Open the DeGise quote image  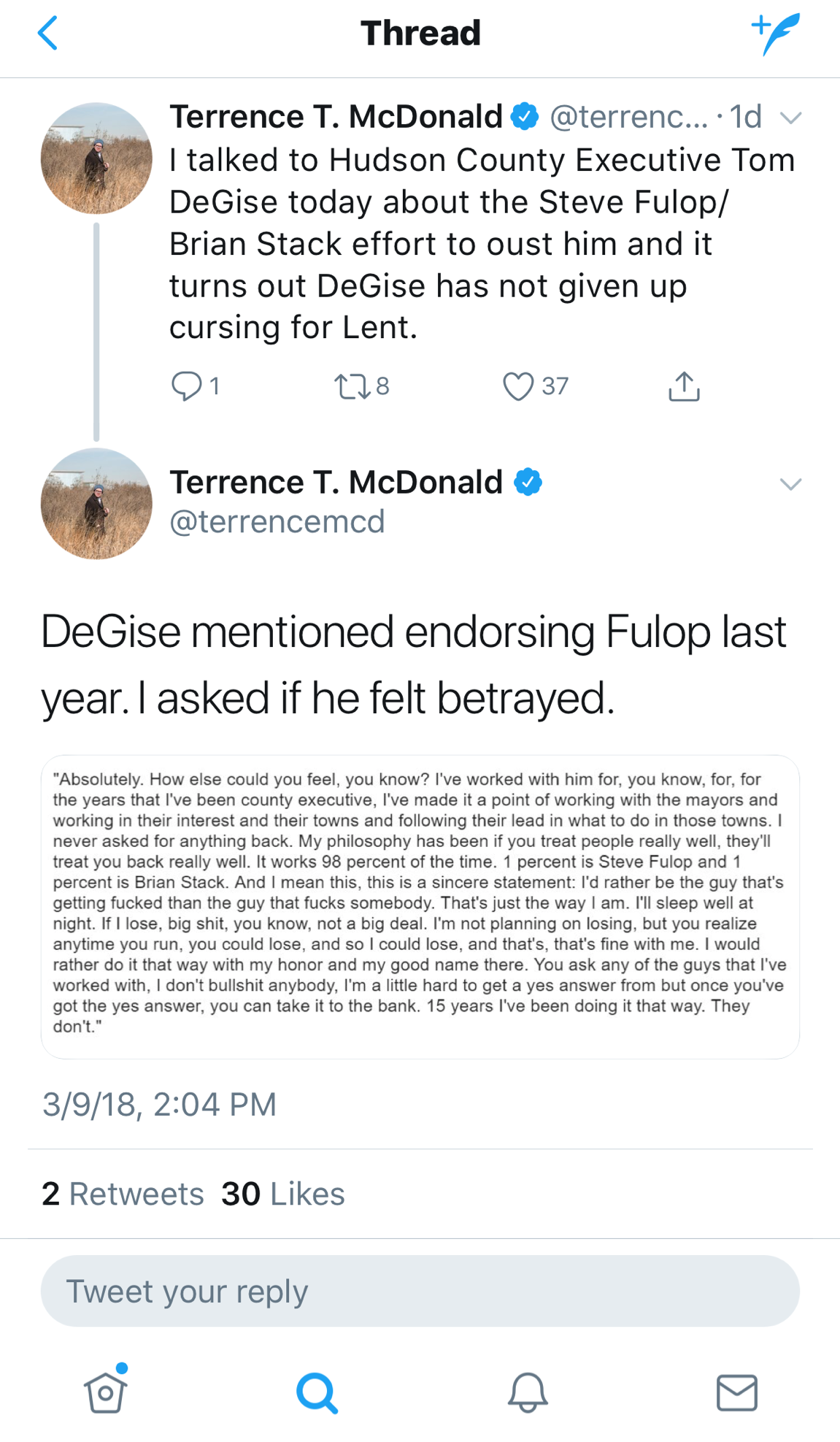420,906
